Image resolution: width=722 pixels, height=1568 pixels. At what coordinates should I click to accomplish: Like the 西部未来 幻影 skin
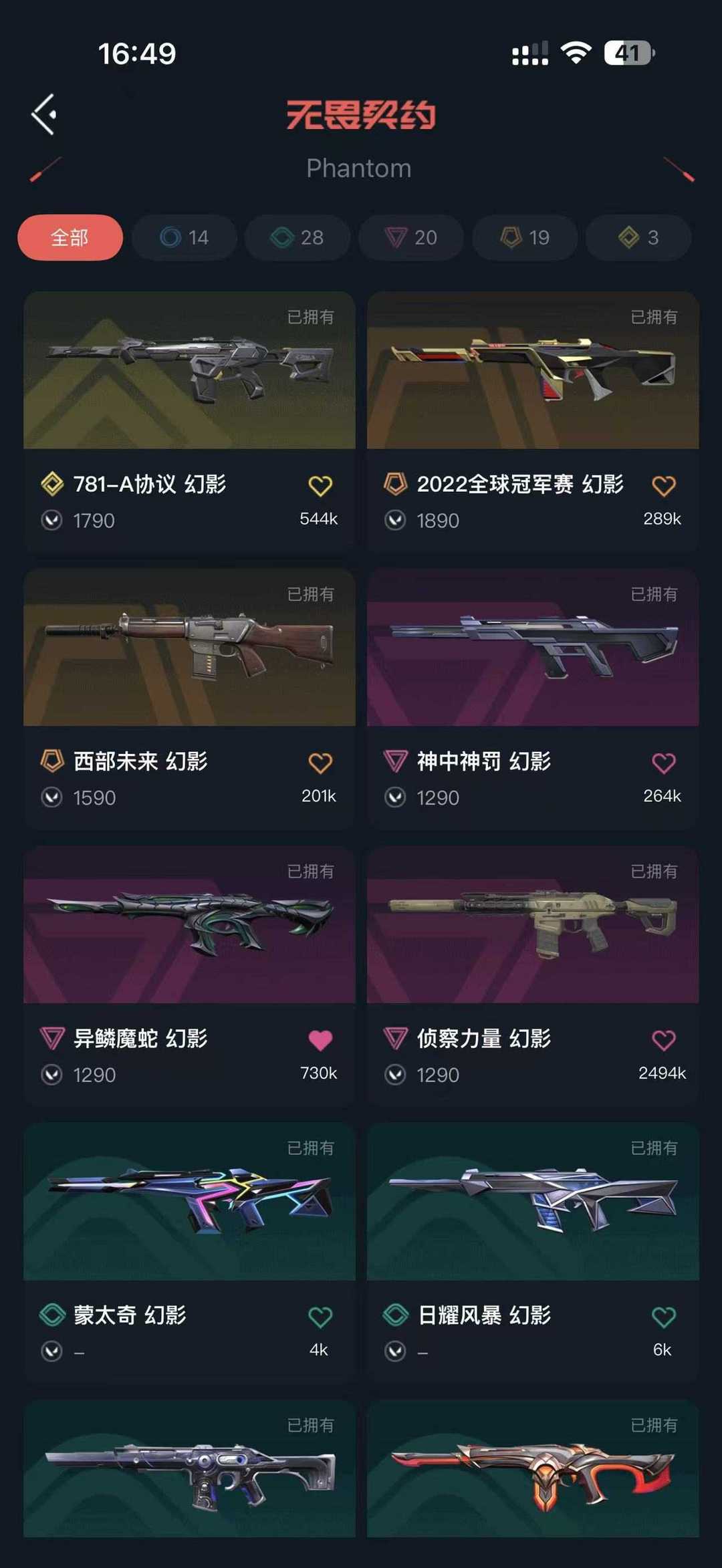coord(320,763)
